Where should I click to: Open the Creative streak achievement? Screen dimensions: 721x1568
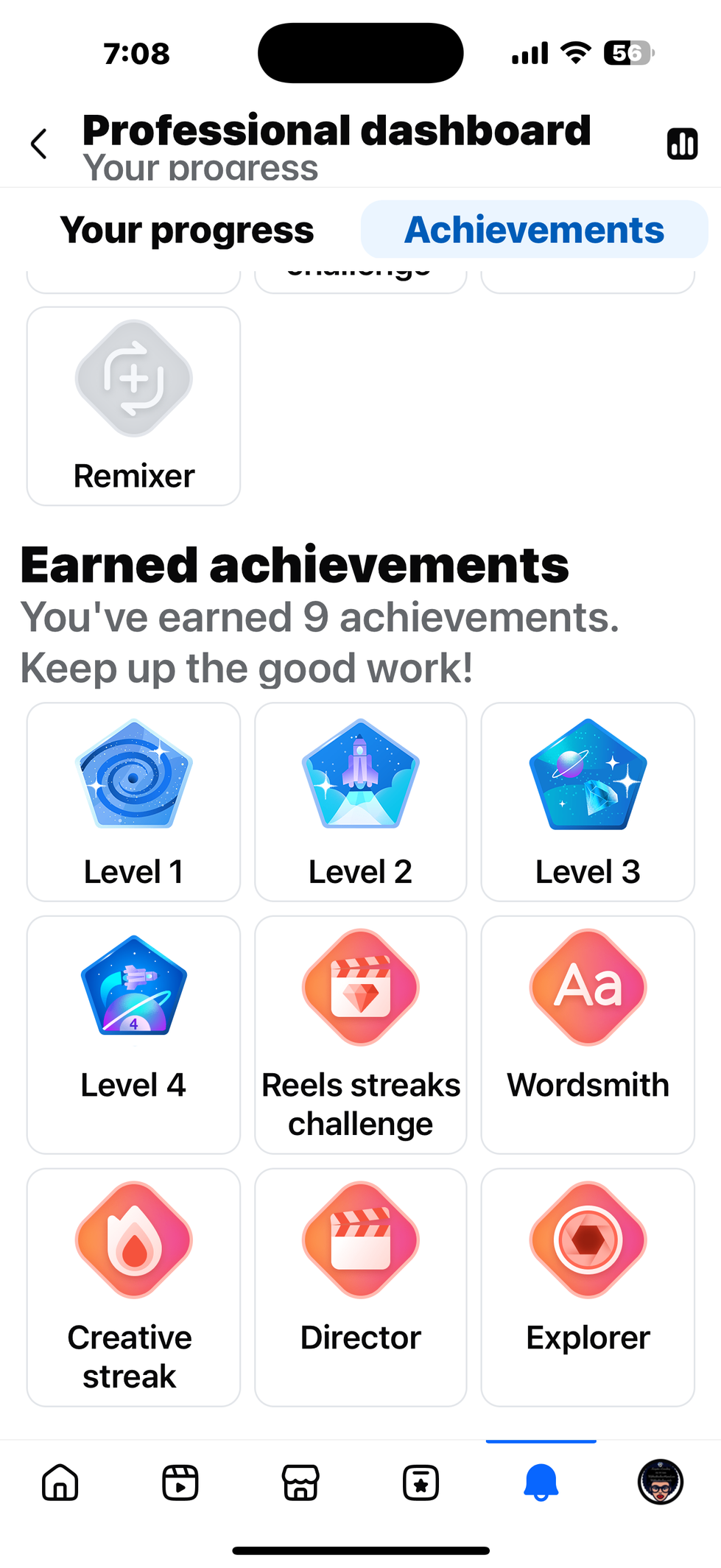coord(134,1287)
